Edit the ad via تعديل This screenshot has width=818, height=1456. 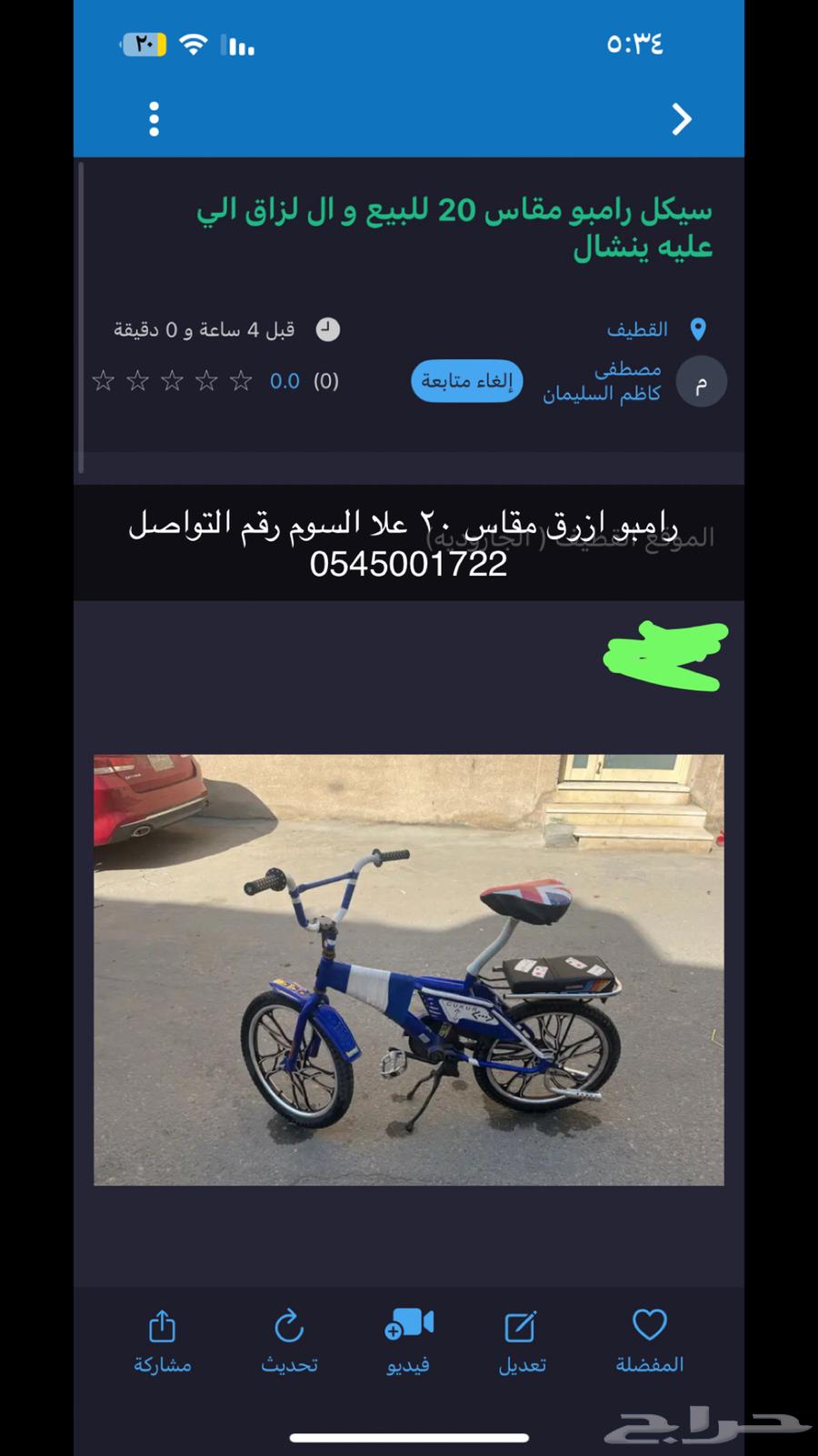[522, 1340]
